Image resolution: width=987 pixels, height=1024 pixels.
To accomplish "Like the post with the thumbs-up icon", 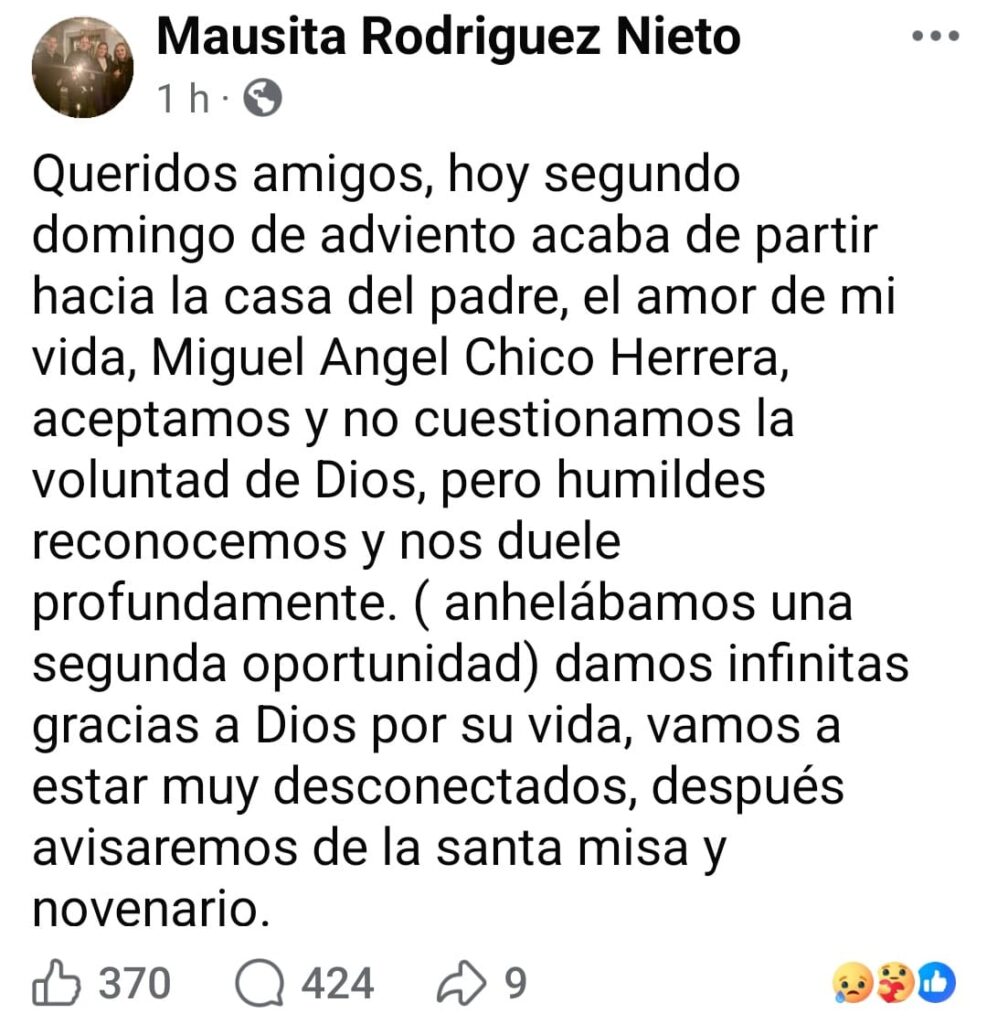I will click(58, 983).
